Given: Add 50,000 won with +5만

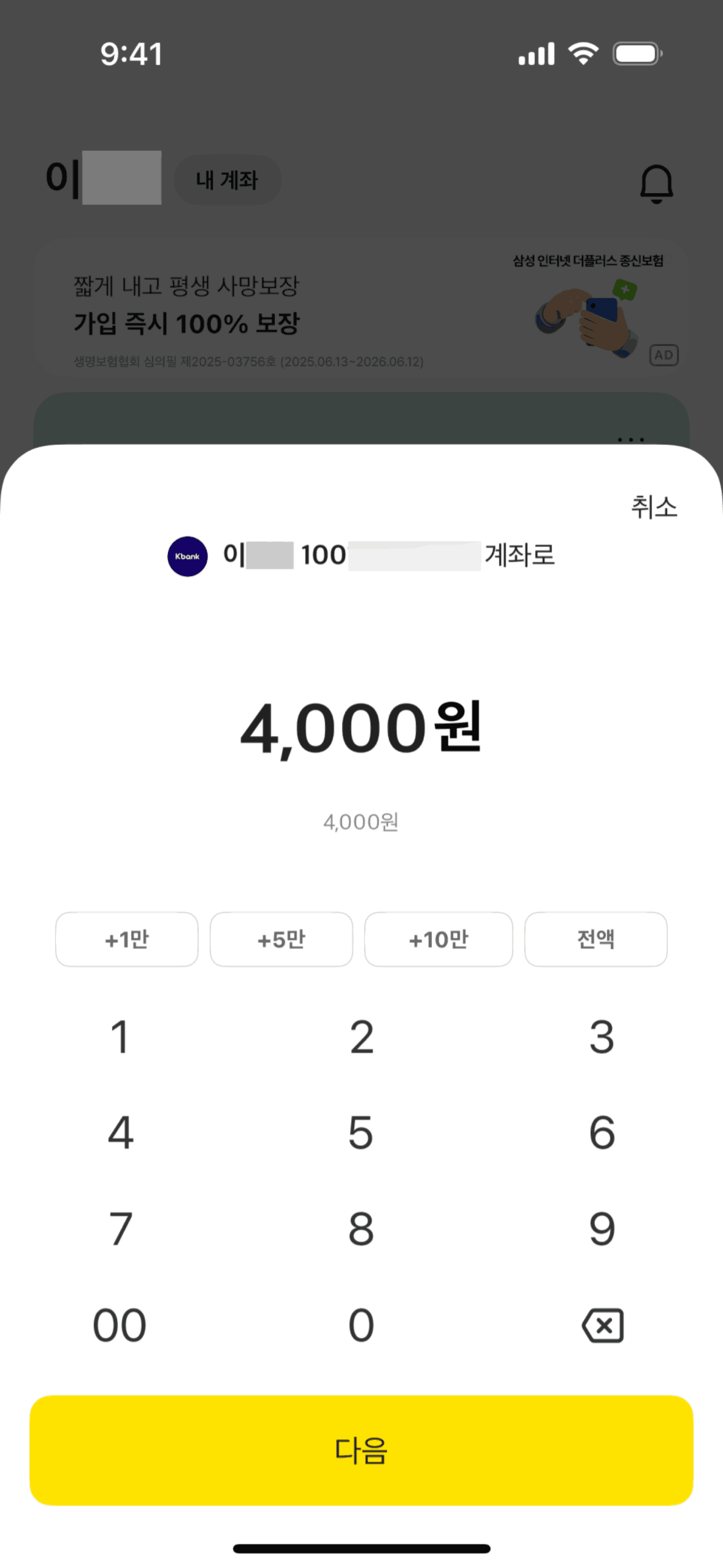Looking at the screenshot, I should click(x=281, y=939).
